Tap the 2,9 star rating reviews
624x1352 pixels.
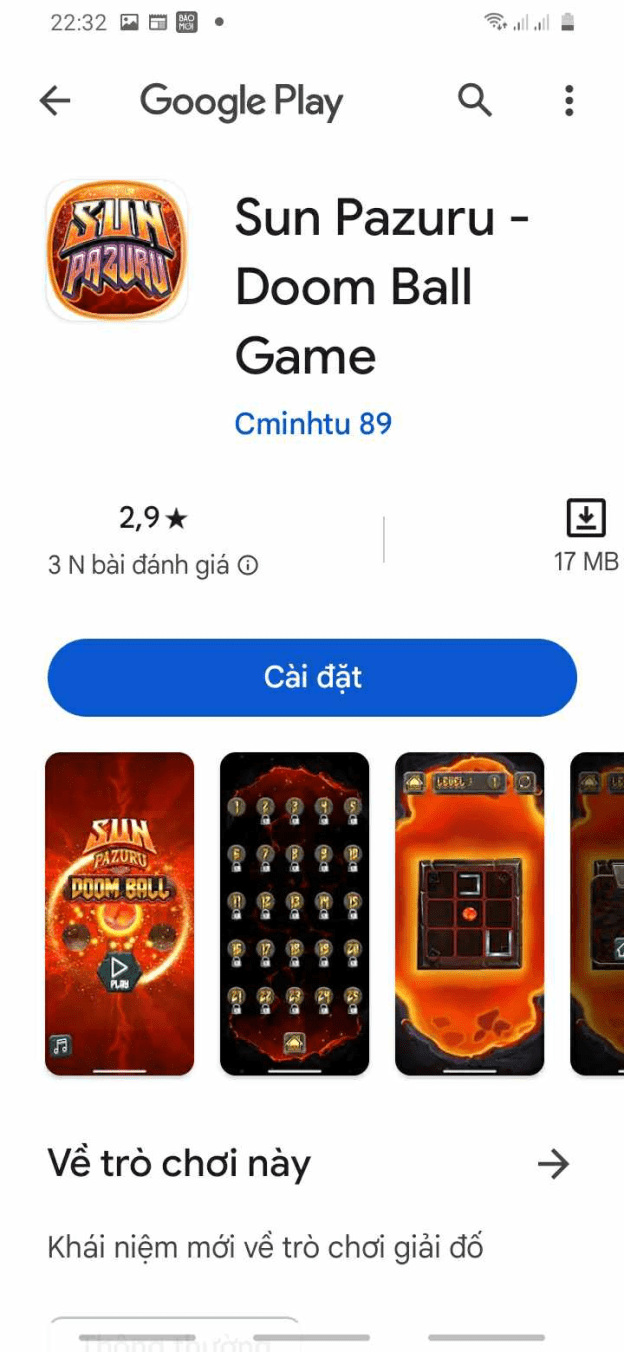[153, 518]
